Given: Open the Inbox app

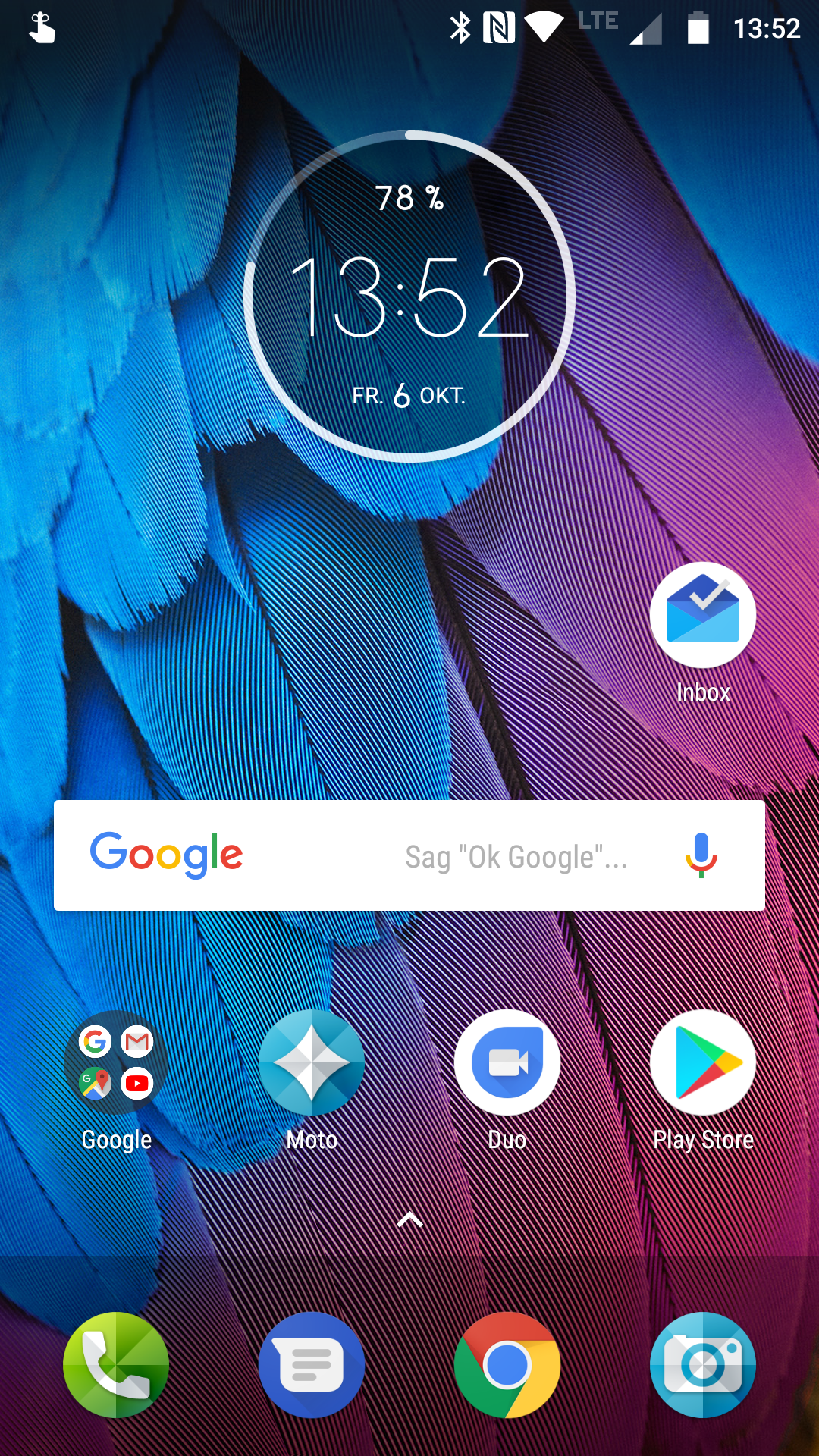Looking at the screenshot, I should pos(702,615).
